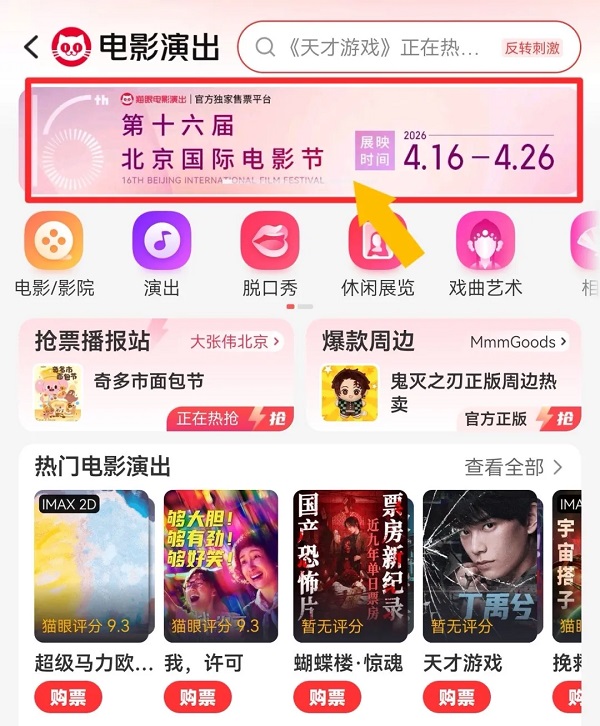Select the 脱口秀 category
Viewport: 600px width, 726px height.
pos(269,243)
